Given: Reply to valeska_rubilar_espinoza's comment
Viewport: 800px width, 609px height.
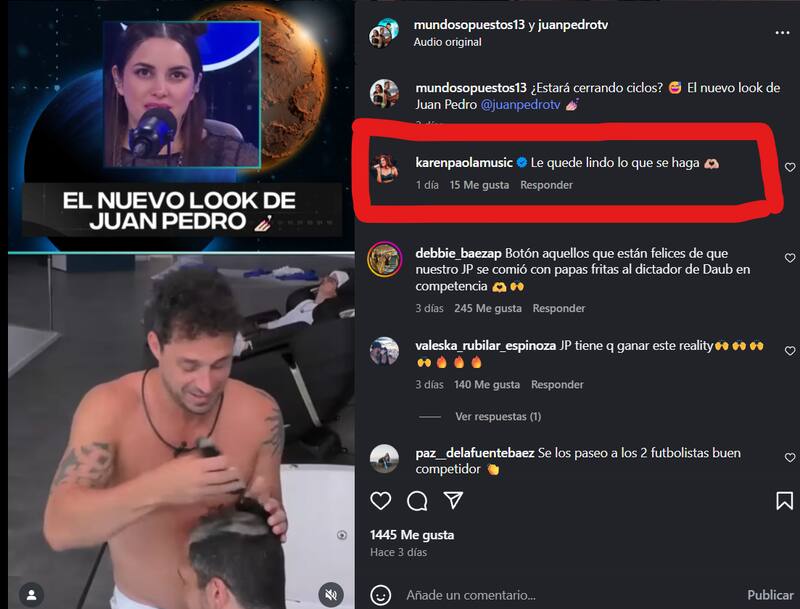Looking at the screenshot, I should coord(557,384).
